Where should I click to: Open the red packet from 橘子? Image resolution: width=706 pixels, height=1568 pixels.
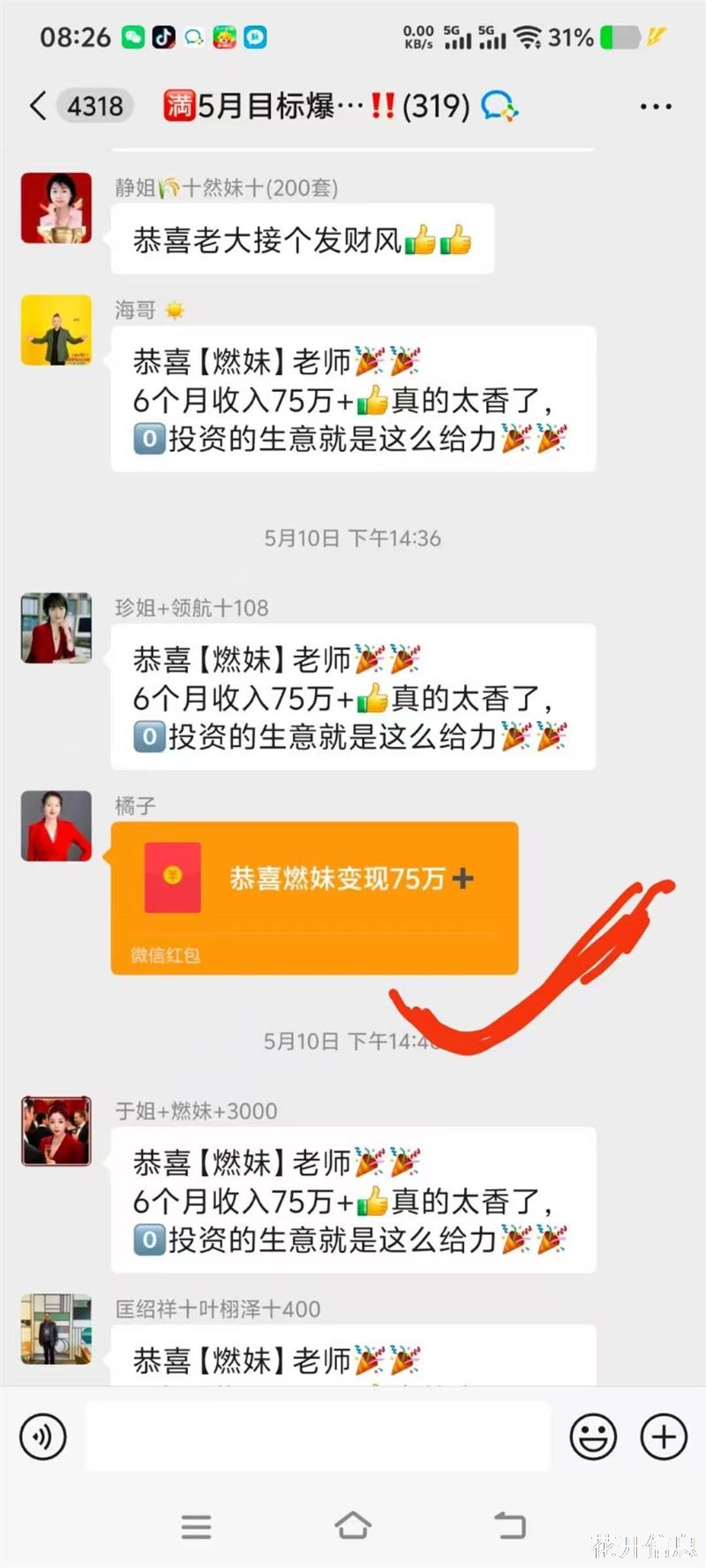pyautogui.click(x=314, y=899)
